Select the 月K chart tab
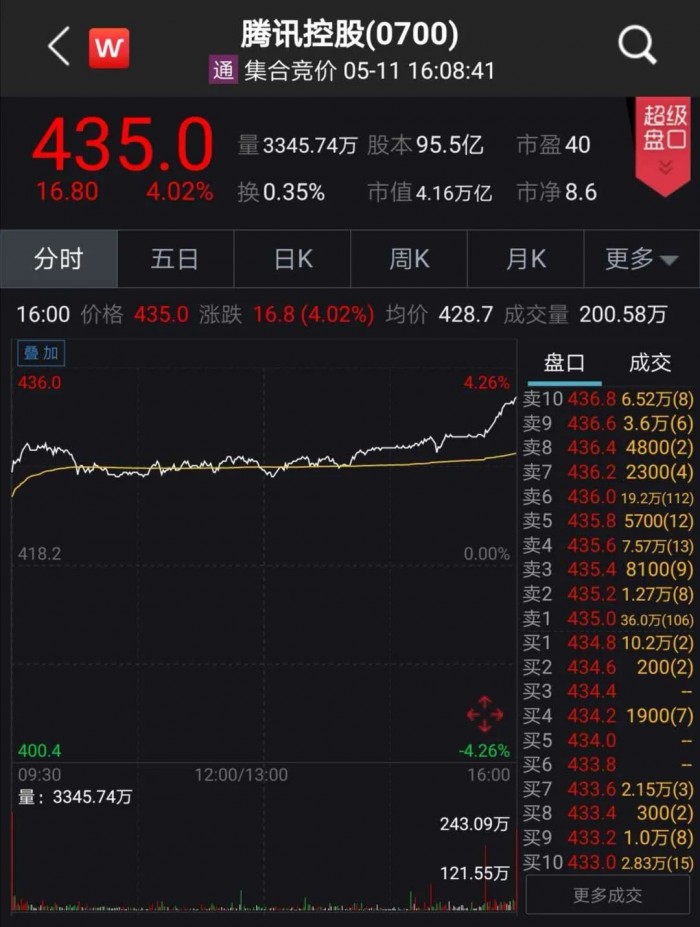The image size is (700, 927). point(526,259)
